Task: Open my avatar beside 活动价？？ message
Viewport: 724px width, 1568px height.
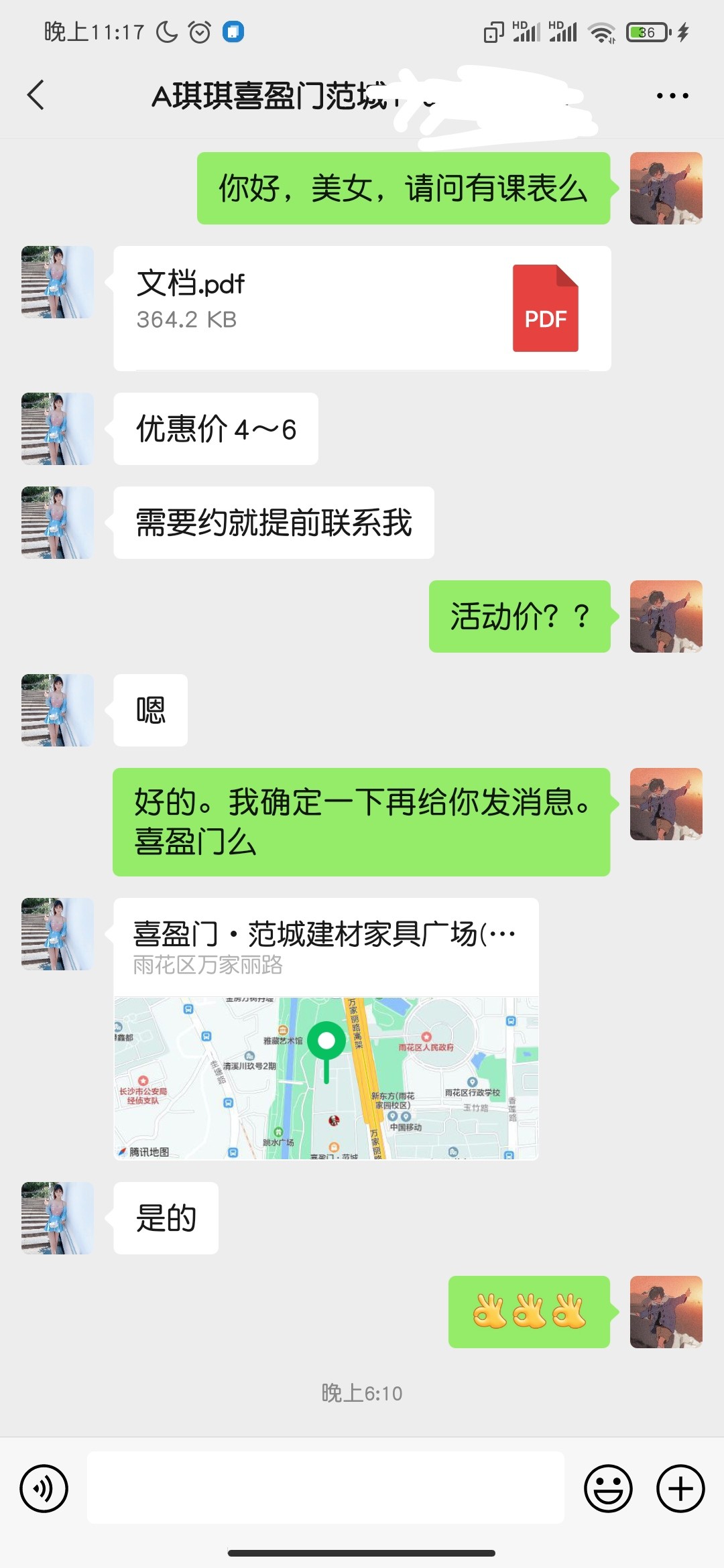Action: (x=666, y=616)
